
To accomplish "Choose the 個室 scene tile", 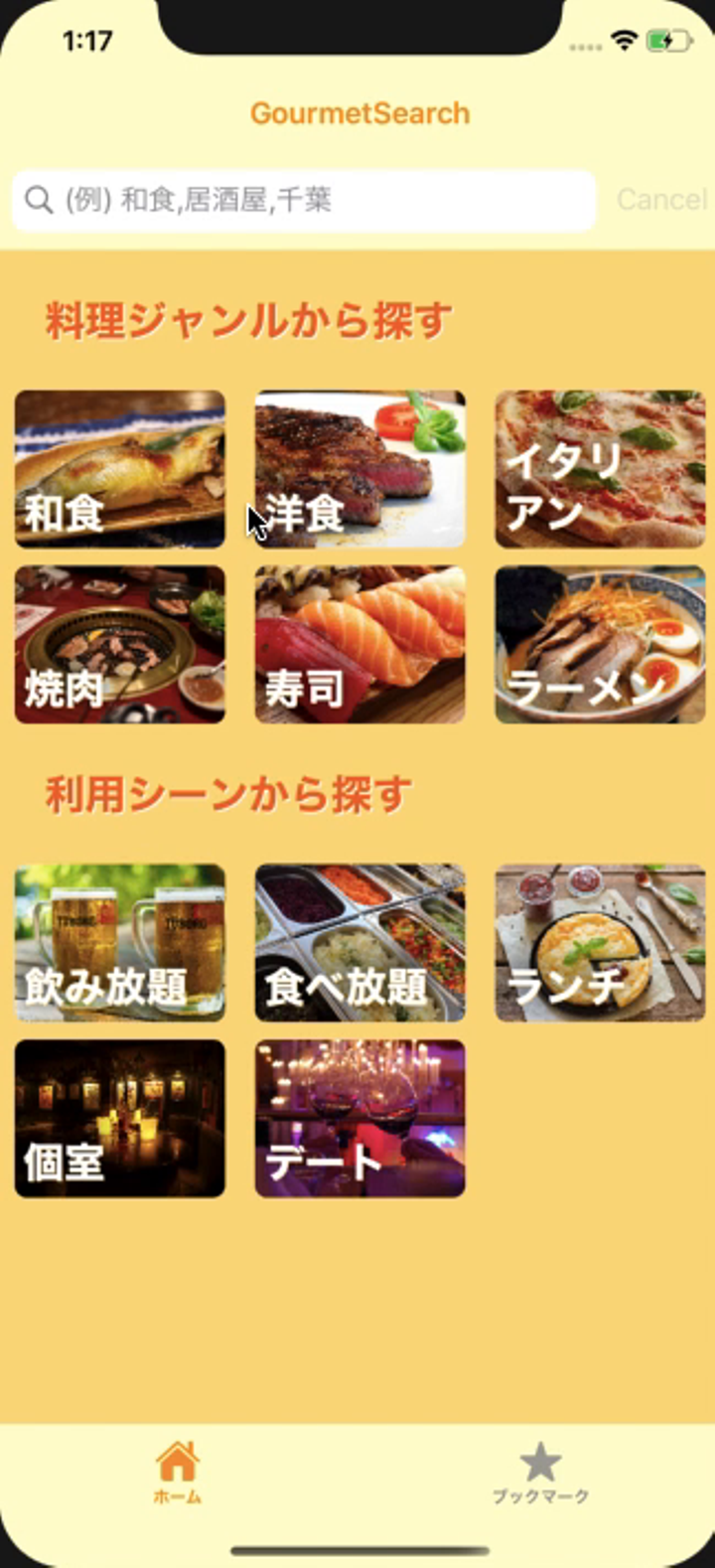I will [x=120, y=1119].
